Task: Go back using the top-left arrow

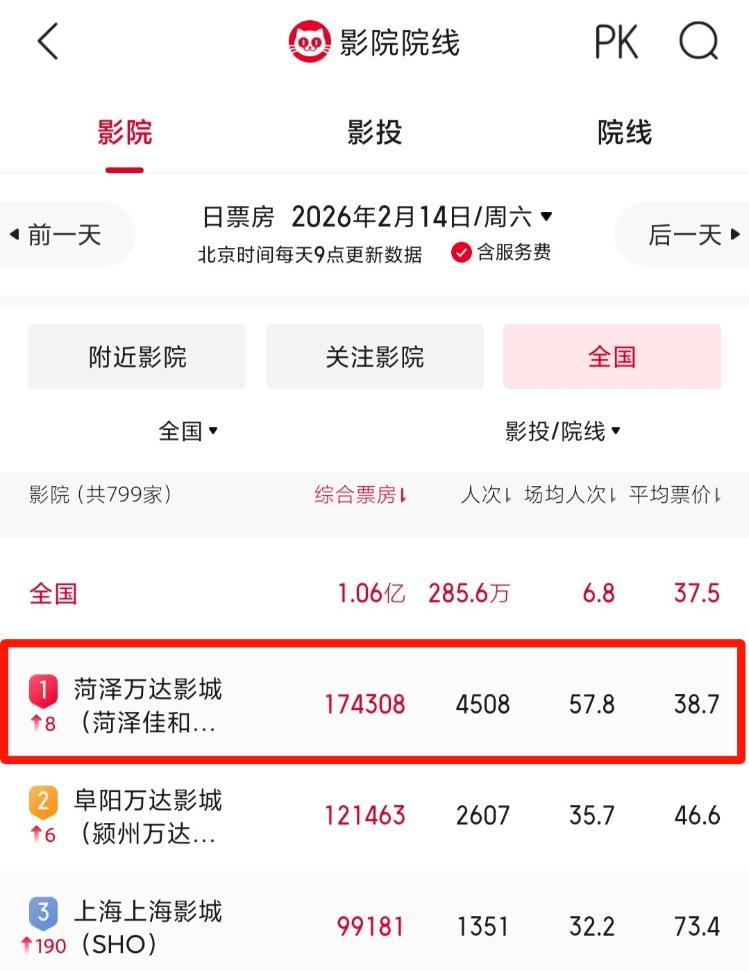Action: point(48,42)
